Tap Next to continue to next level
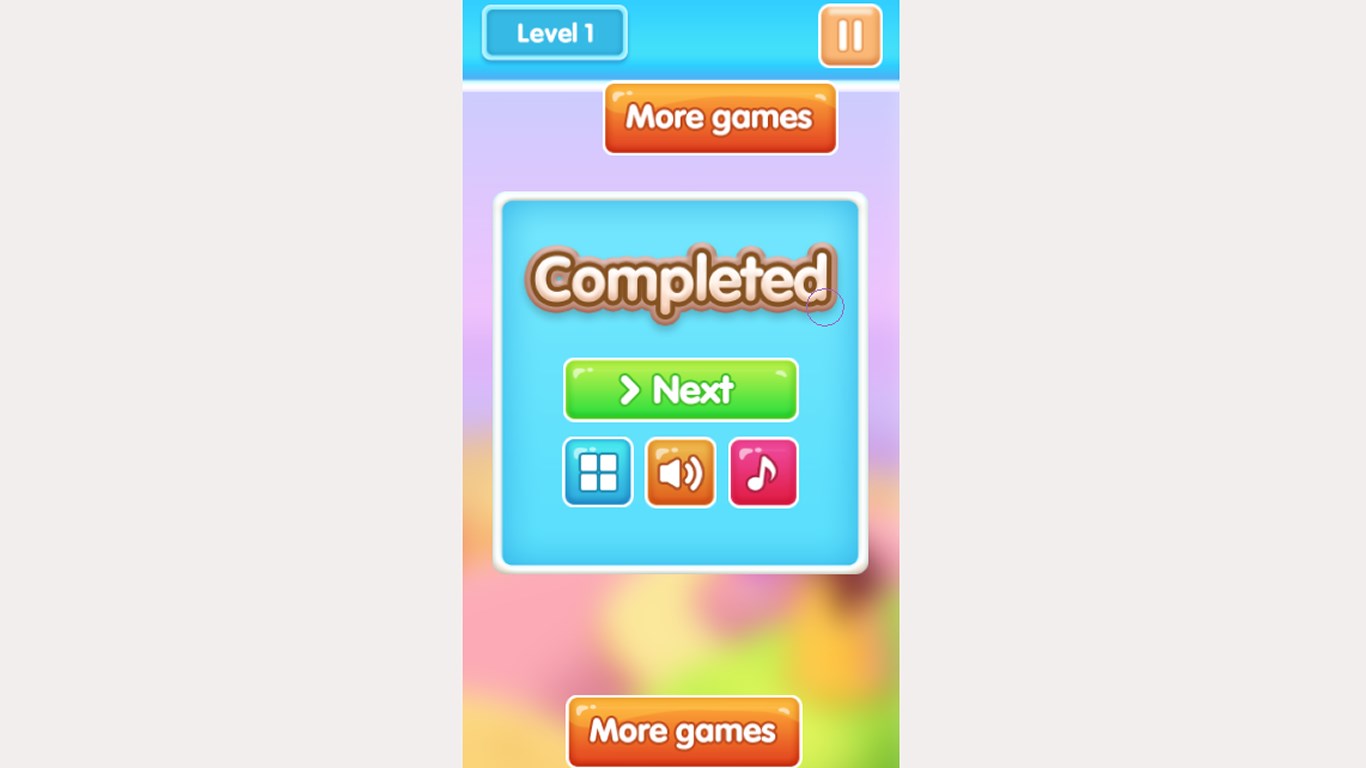This screenshot has width=1366, height=768. [x=680, y=390]
